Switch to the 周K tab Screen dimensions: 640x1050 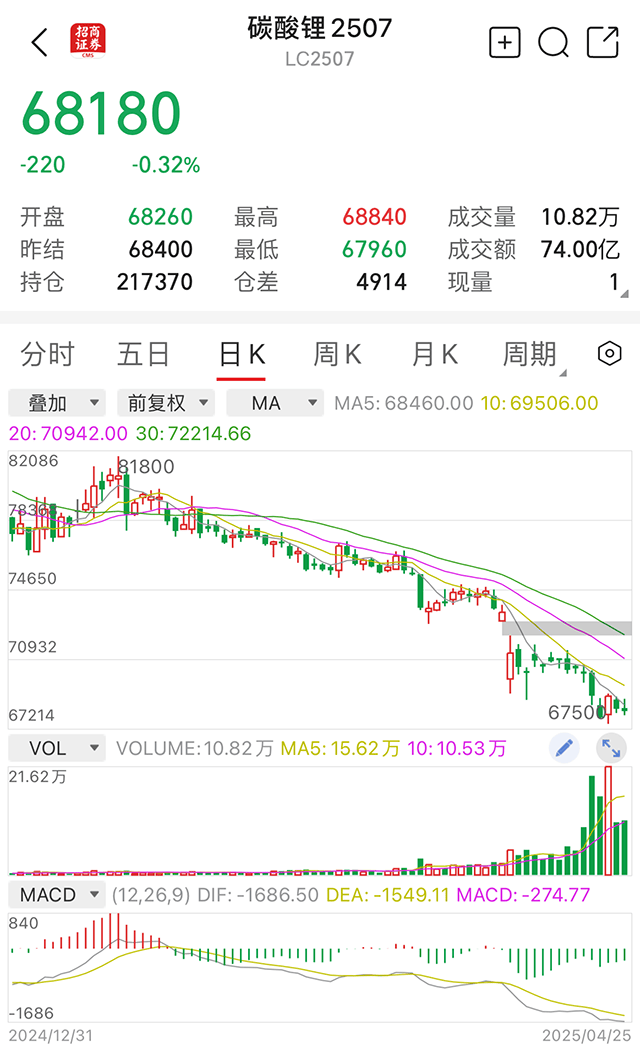338,354
